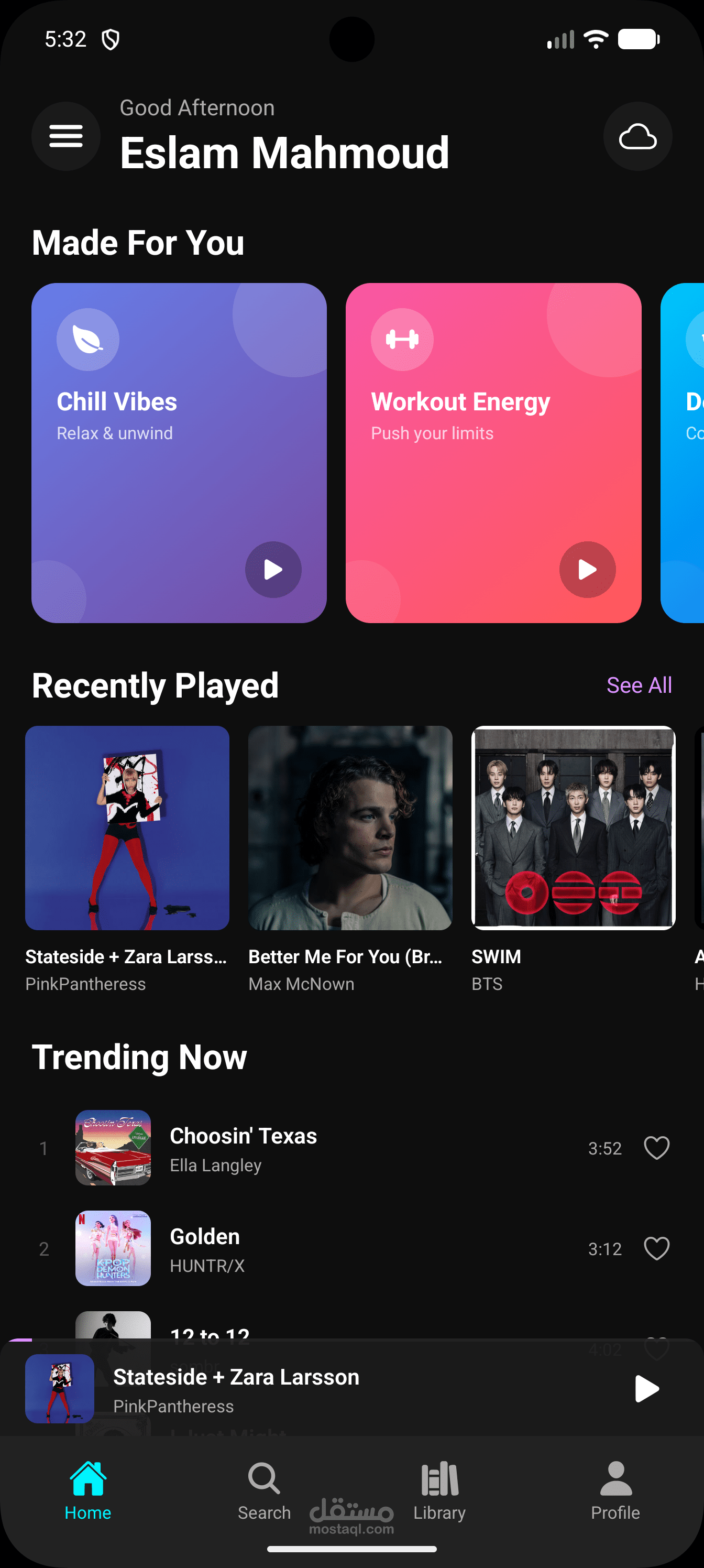Switch to the Search tab

pyautogui.click(x=264, y=1490)
